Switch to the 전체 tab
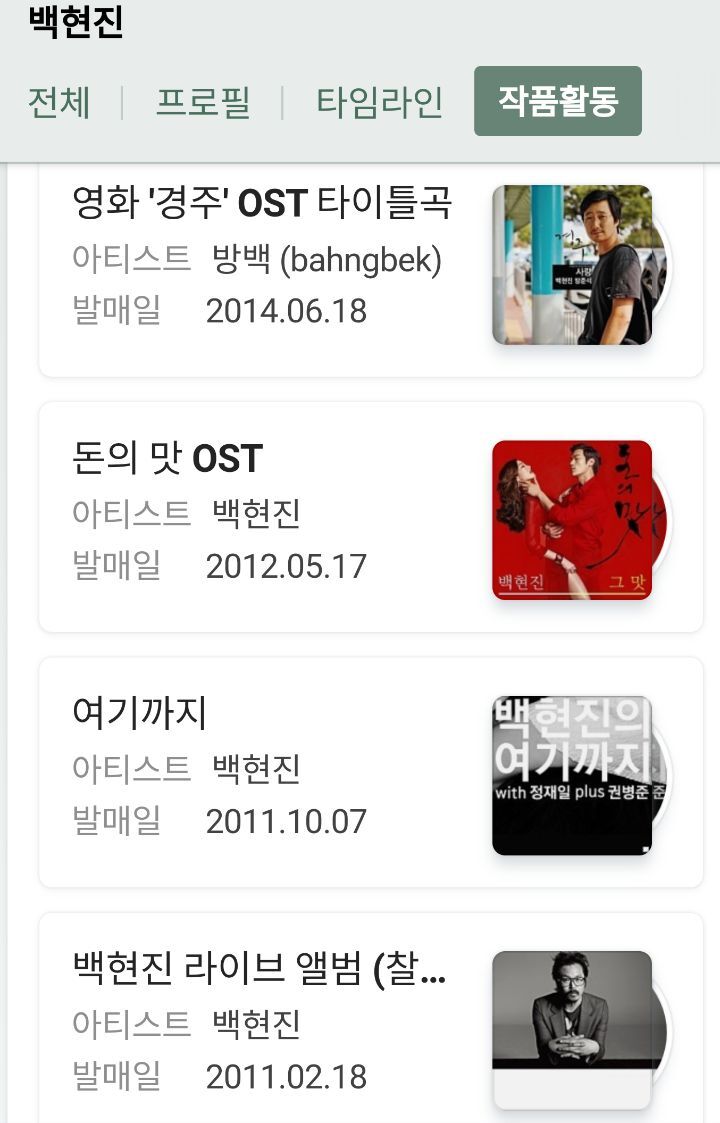The height and width of the screenshot is (1123, 720). pos(60,102)
